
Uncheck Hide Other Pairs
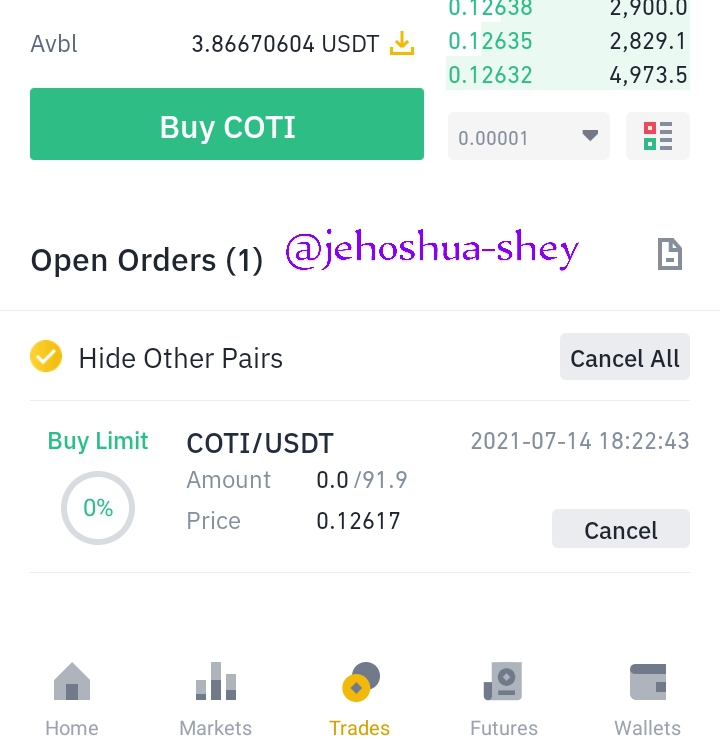(x=46, y=356)
